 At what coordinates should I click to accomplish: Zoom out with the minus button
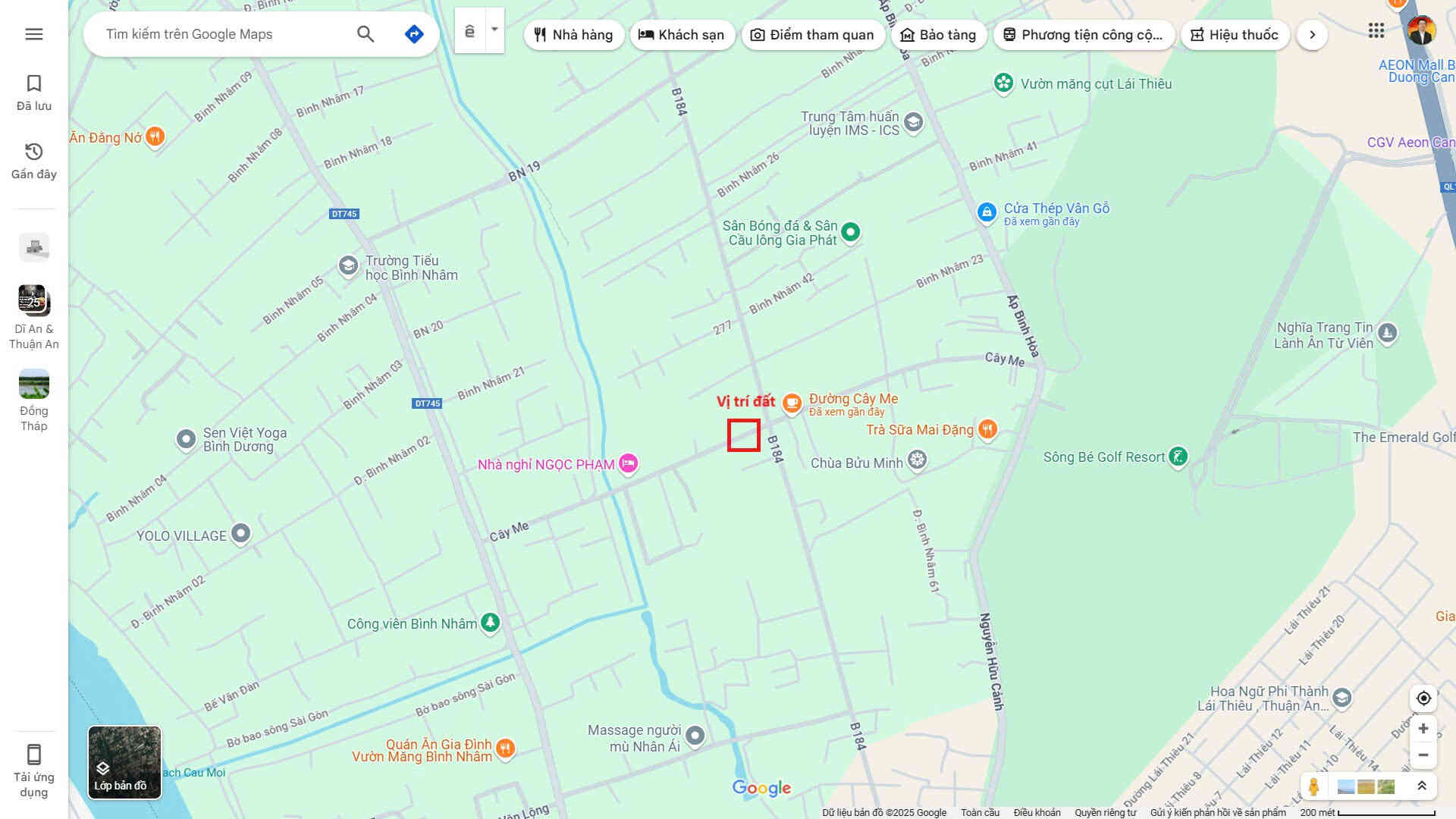[1423, 755]
